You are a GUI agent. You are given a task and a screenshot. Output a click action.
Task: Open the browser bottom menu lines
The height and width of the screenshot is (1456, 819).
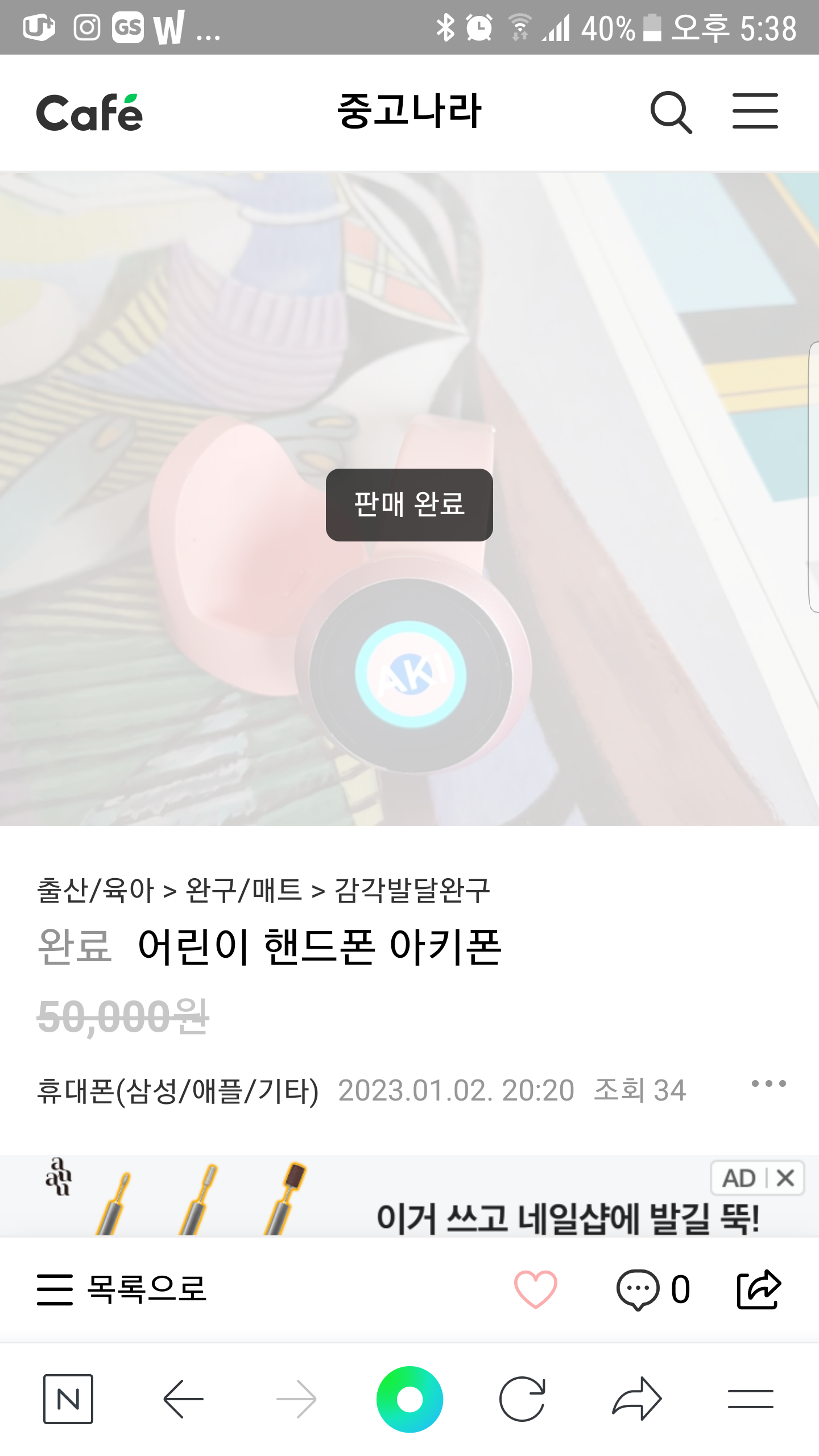[x=750, y=1399]
